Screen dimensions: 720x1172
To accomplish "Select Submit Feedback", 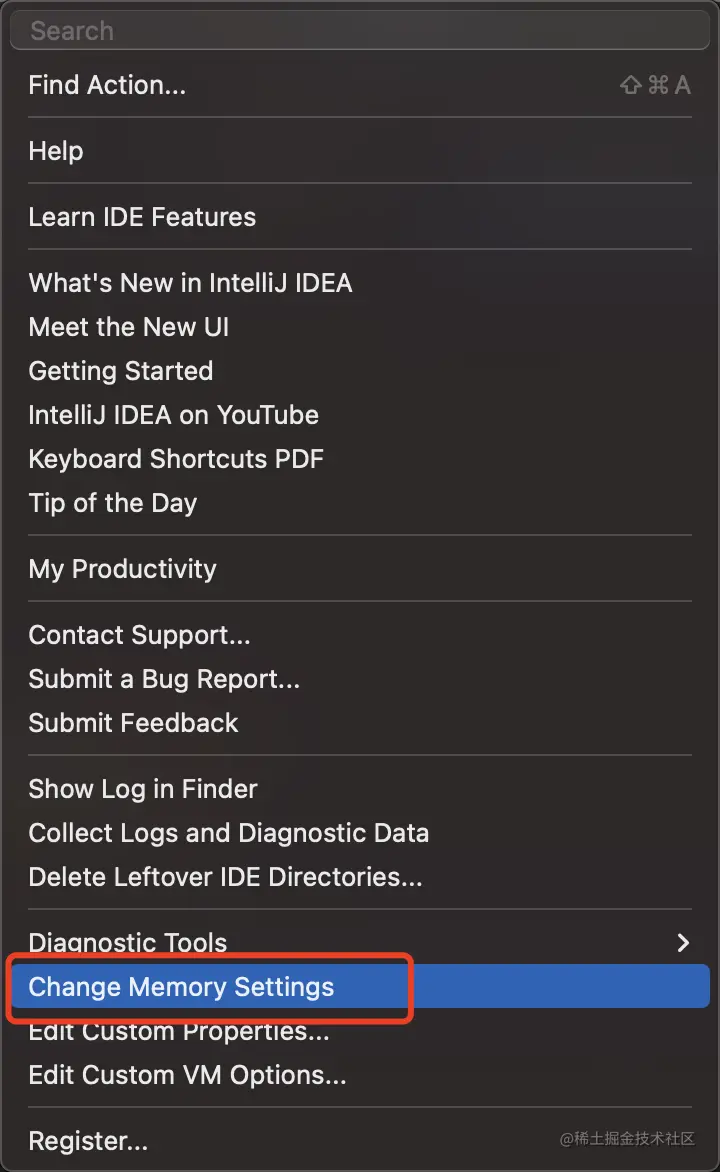I will coord(134,723).
